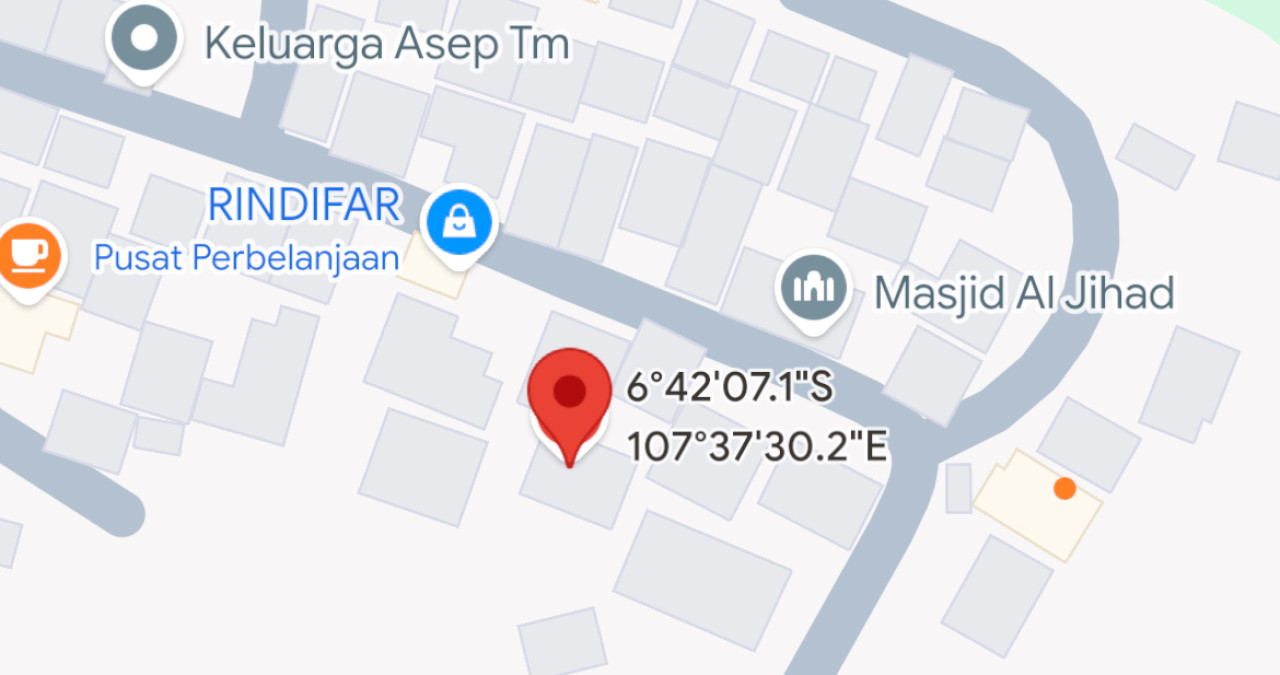The height and width of the screenshot is (675, 1280).
Task: Select the RINDIFAR shopping marker
Action: 459,223
